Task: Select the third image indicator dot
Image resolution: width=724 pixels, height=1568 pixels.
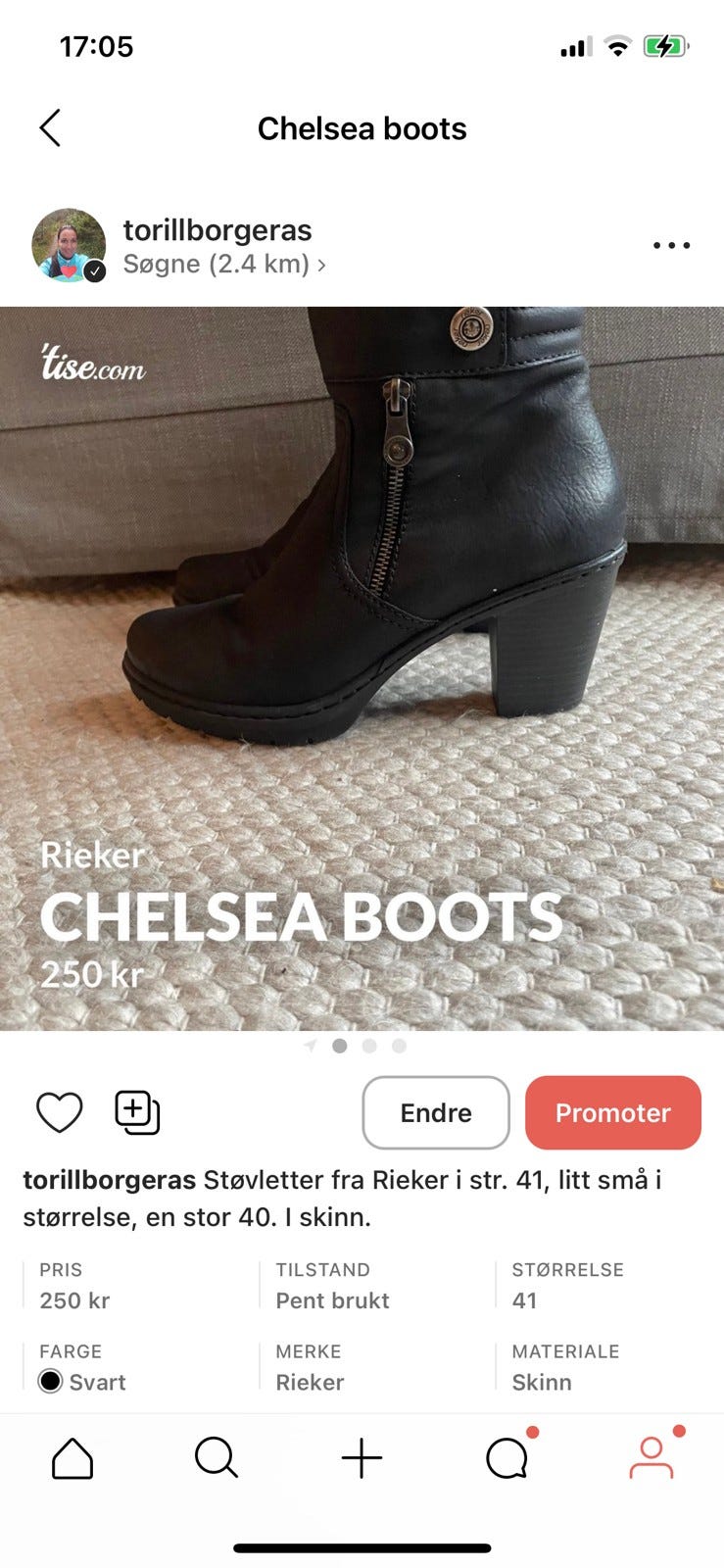Action: pos(369,1046)
